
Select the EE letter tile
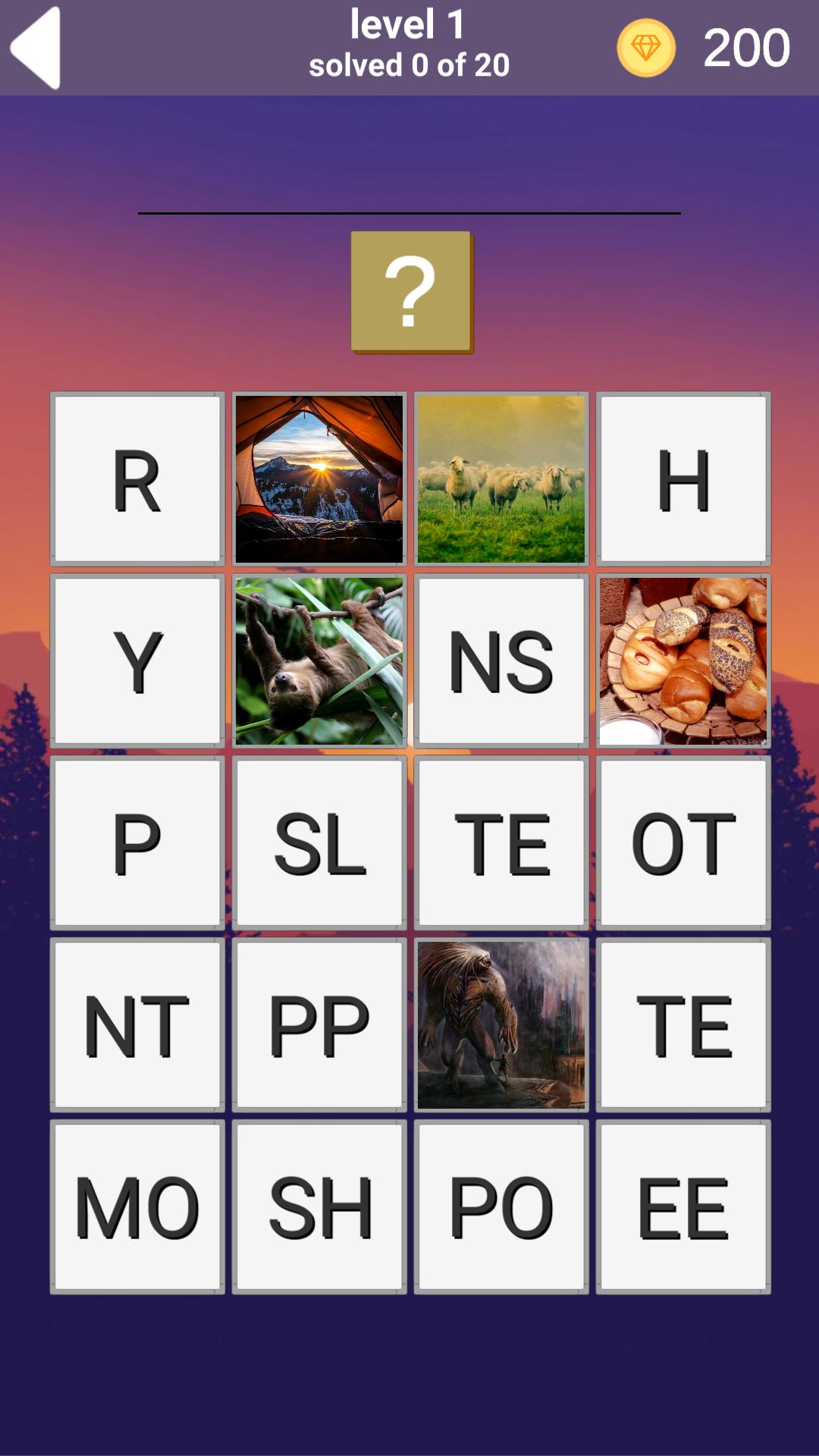(x=683, y=1207)
